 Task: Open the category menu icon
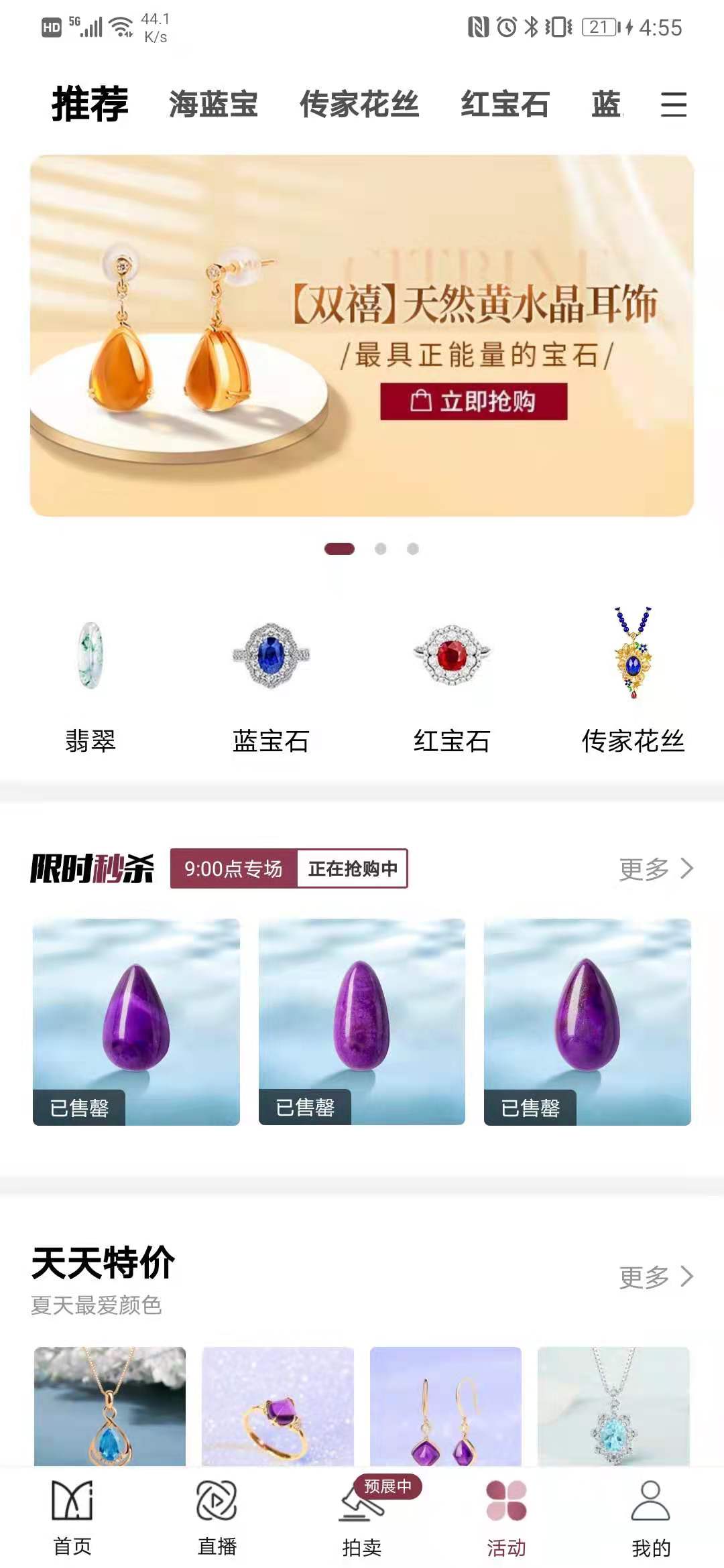coord(673,105)
